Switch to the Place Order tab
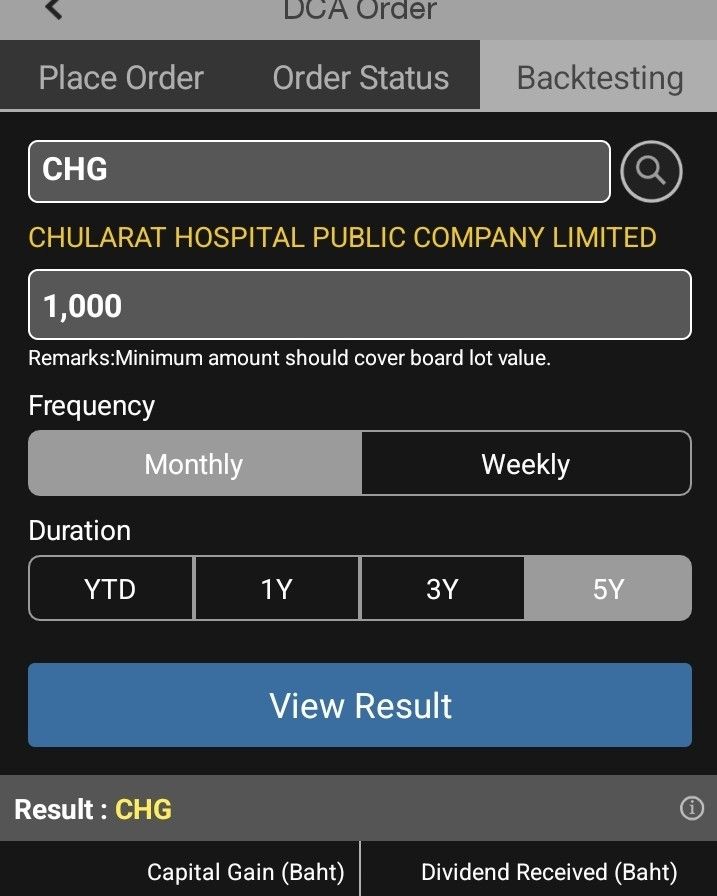 (x=121, y=77)
